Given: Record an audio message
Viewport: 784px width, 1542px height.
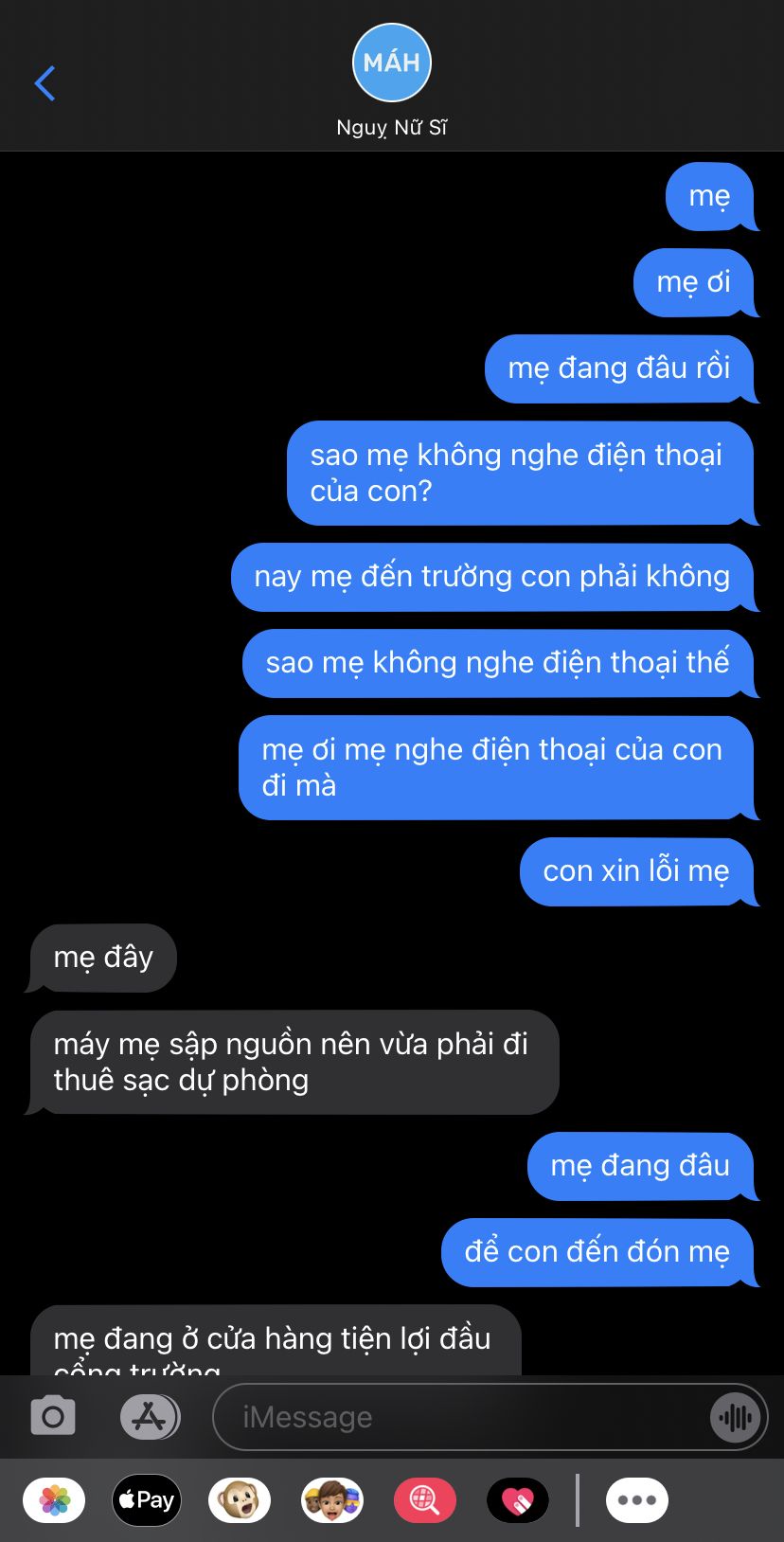Looking at the screenshot, I should 735,1417.
